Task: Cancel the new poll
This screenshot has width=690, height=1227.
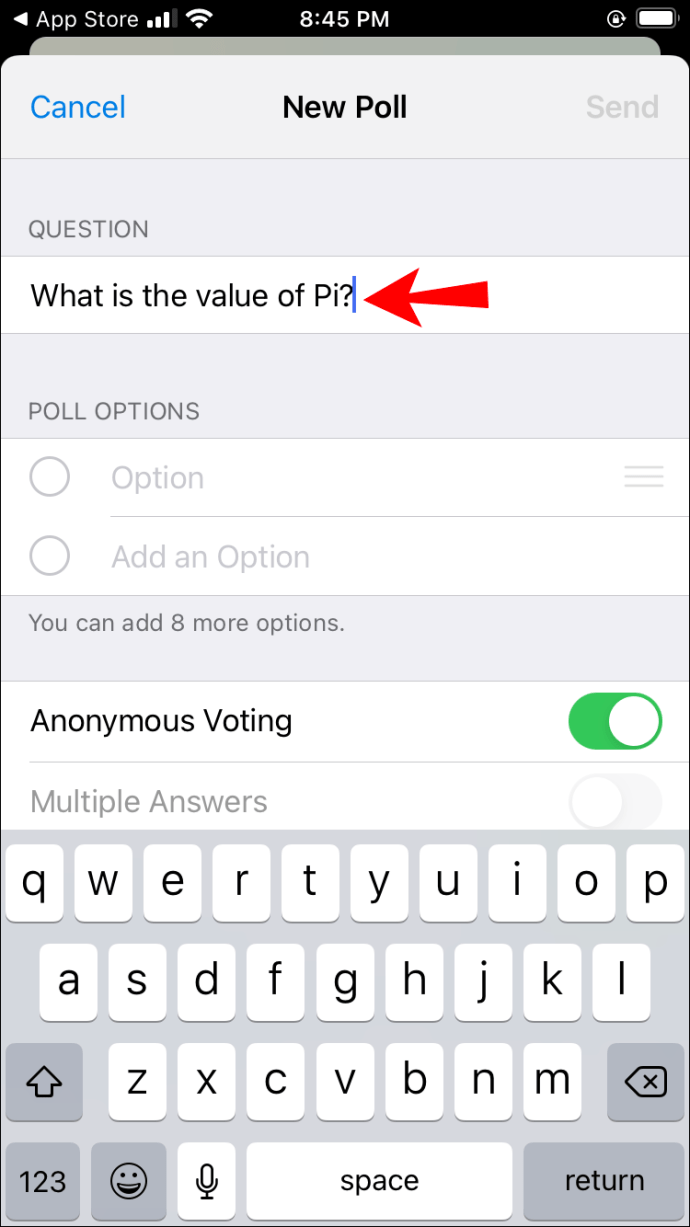Action: coord(78,107)
